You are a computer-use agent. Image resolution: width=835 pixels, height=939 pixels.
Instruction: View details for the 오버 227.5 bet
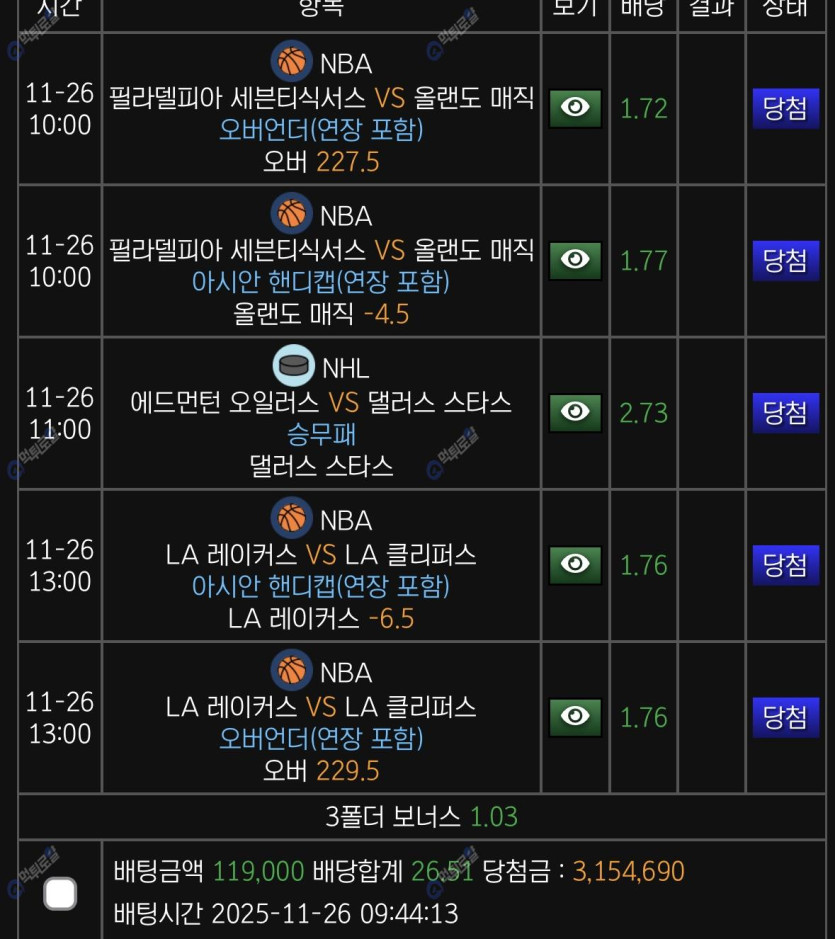(x=575, y=108)
